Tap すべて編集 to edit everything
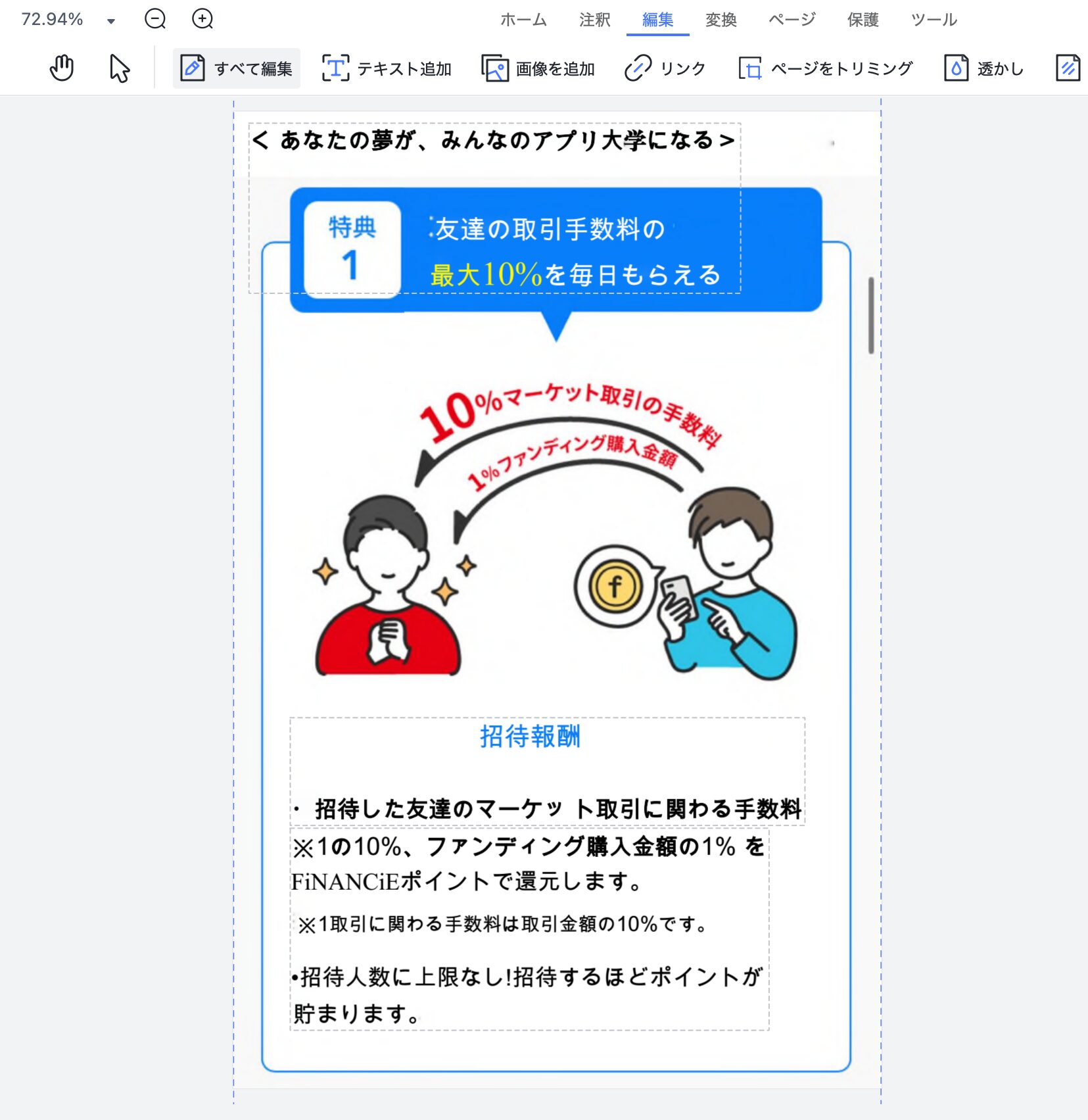This screenshot has width=1088, height=1120. (237, 68)
